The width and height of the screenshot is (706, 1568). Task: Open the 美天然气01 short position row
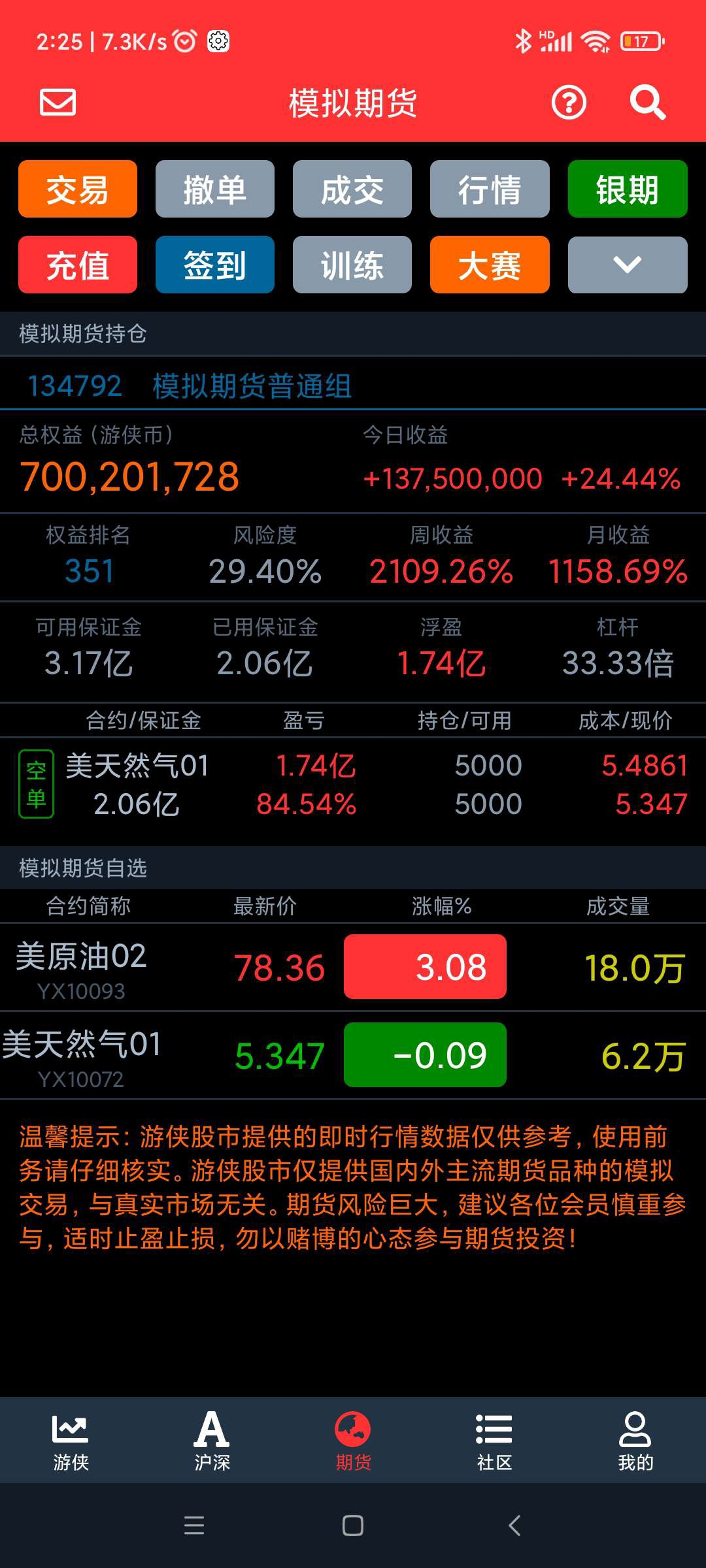point(353,785)
